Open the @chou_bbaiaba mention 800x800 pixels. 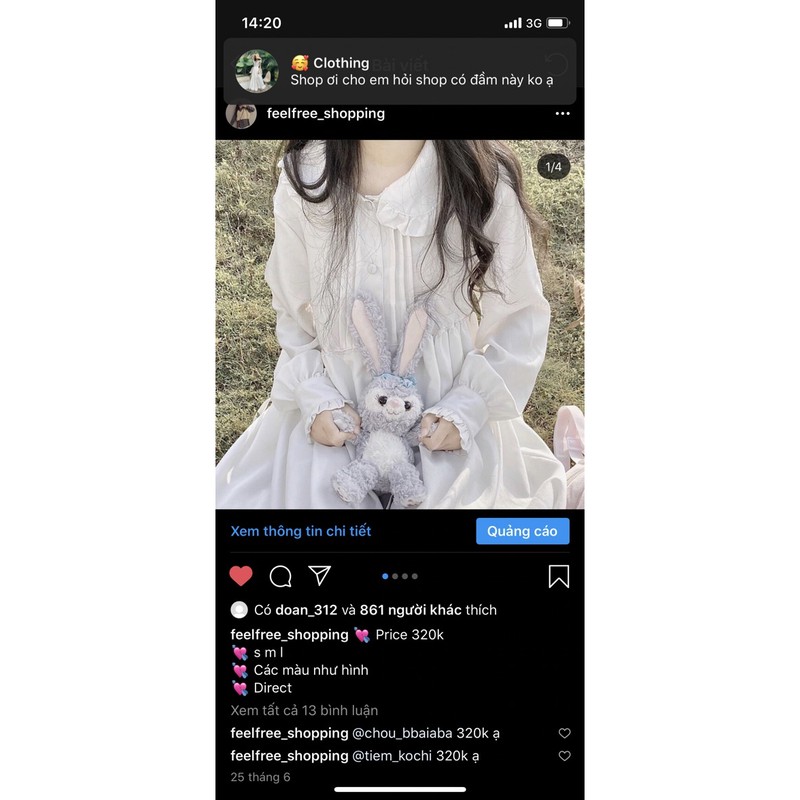pyautogui.click(x=402, y=733)
